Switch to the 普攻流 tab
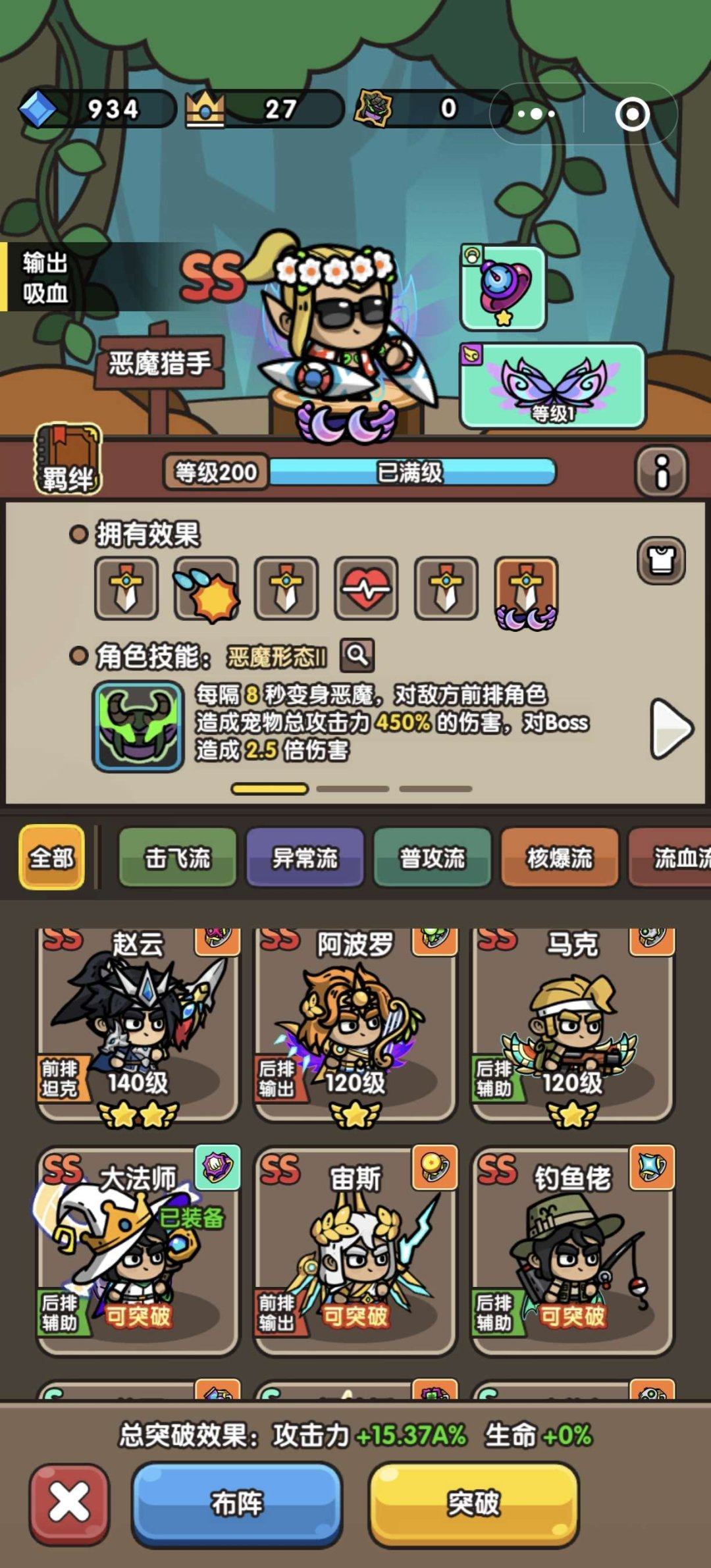Viewport: 711px width, 1568px height. pos(432,857)
